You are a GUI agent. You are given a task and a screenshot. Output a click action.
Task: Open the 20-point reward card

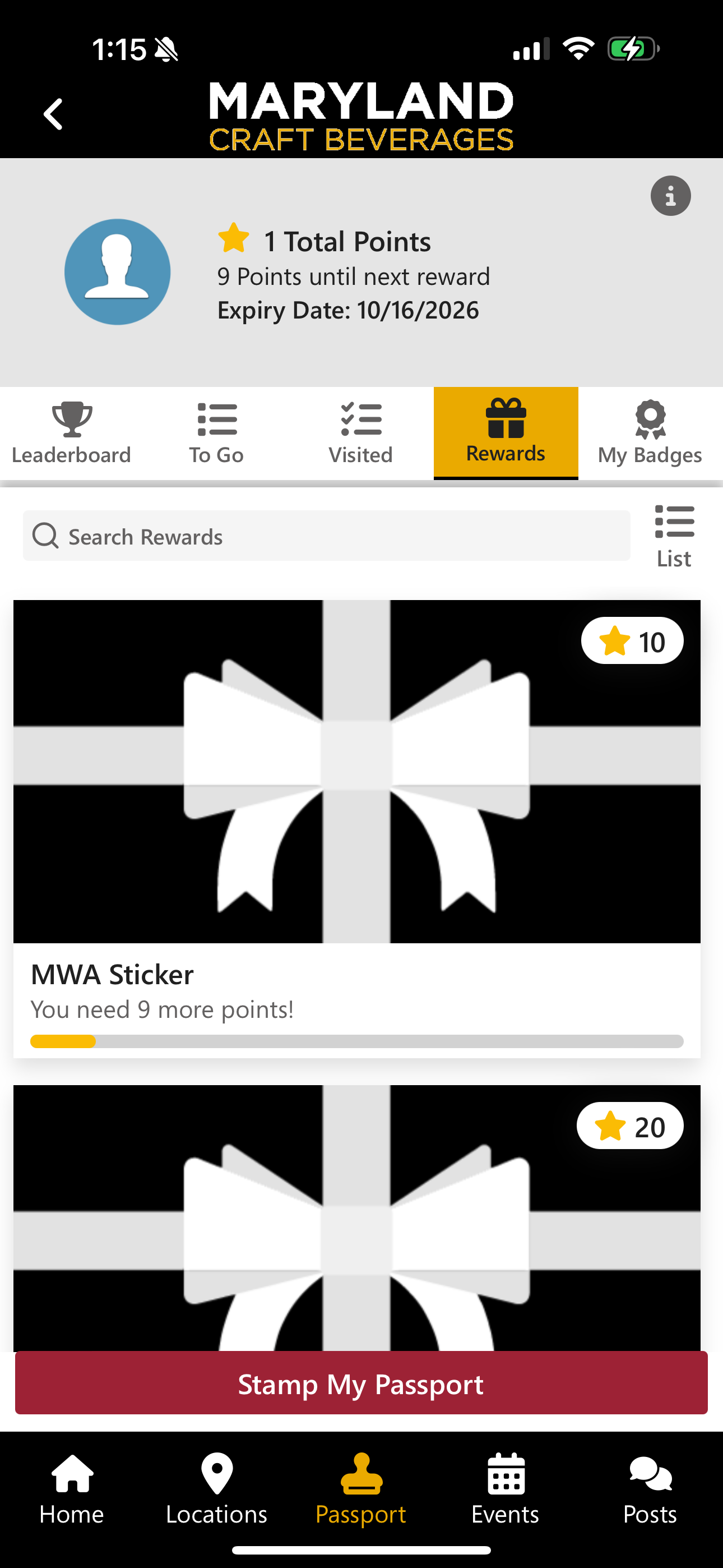[356, 1217]
